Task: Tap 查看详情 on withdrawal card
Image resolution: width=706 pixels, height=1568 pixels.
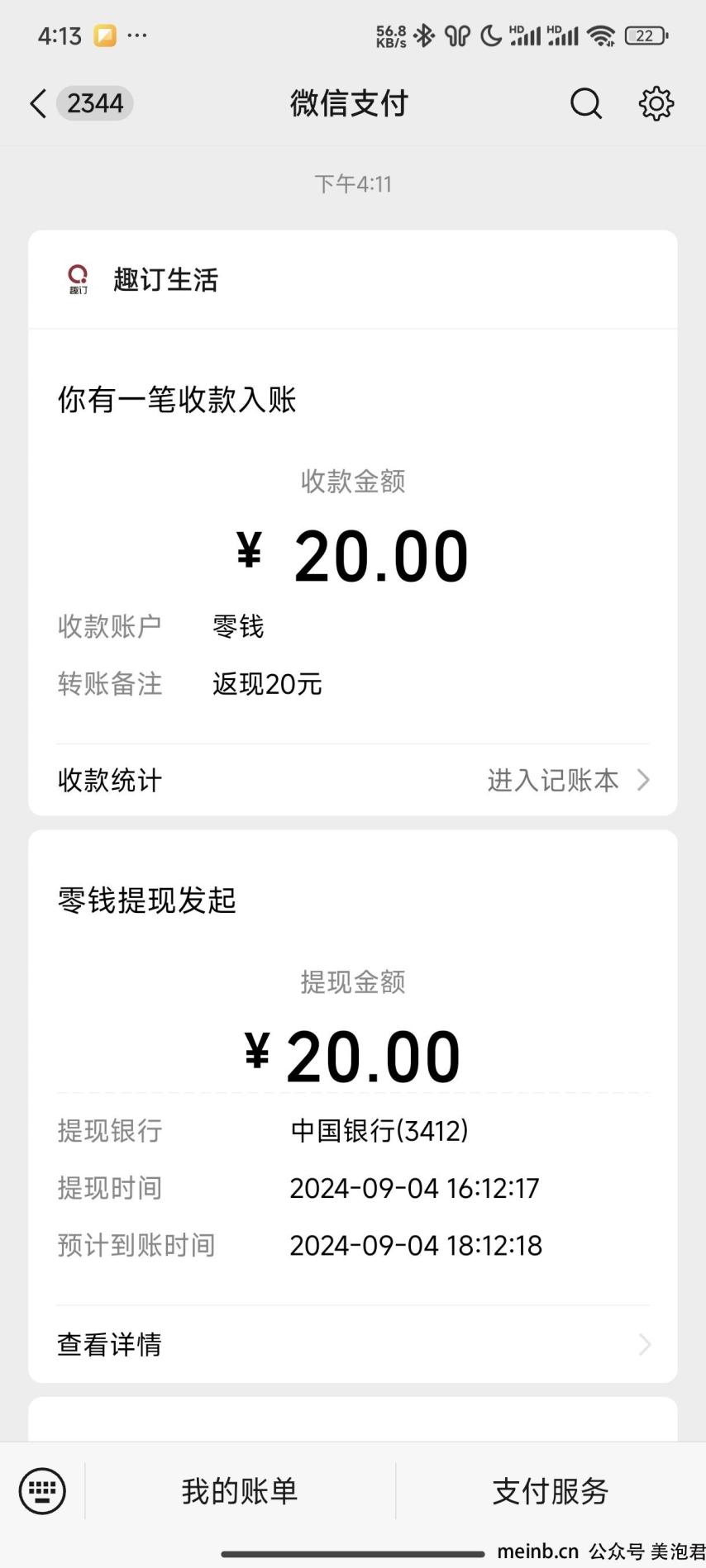Action: (353, 1344)
